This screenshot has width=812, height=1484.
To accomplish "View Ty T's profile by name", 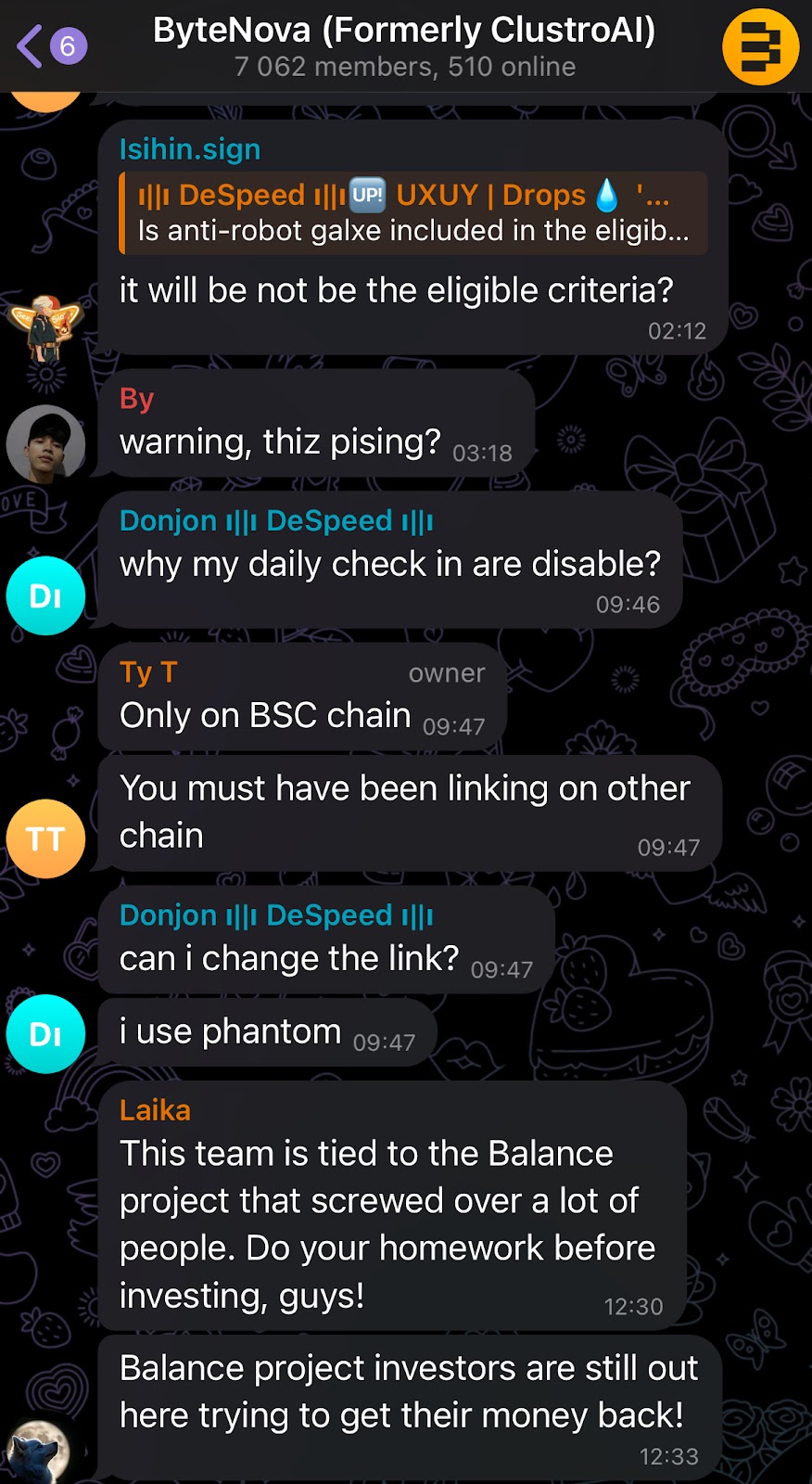I will 148,672.
